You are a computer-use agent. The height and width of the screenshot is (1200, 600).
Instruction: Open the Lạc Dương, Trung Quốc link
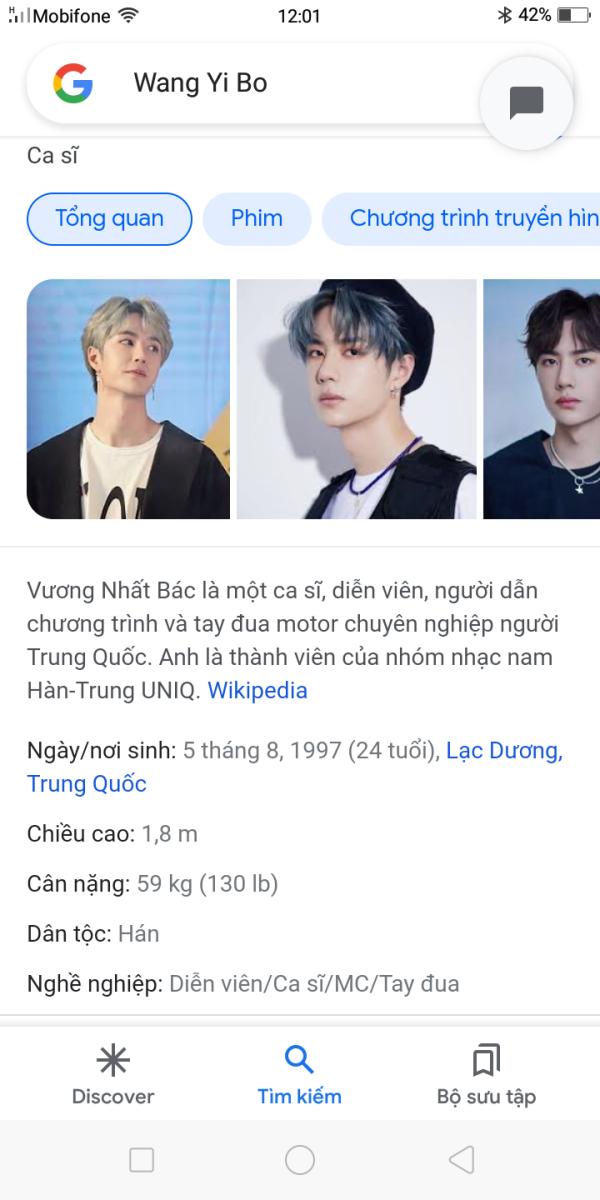(295, 767)
